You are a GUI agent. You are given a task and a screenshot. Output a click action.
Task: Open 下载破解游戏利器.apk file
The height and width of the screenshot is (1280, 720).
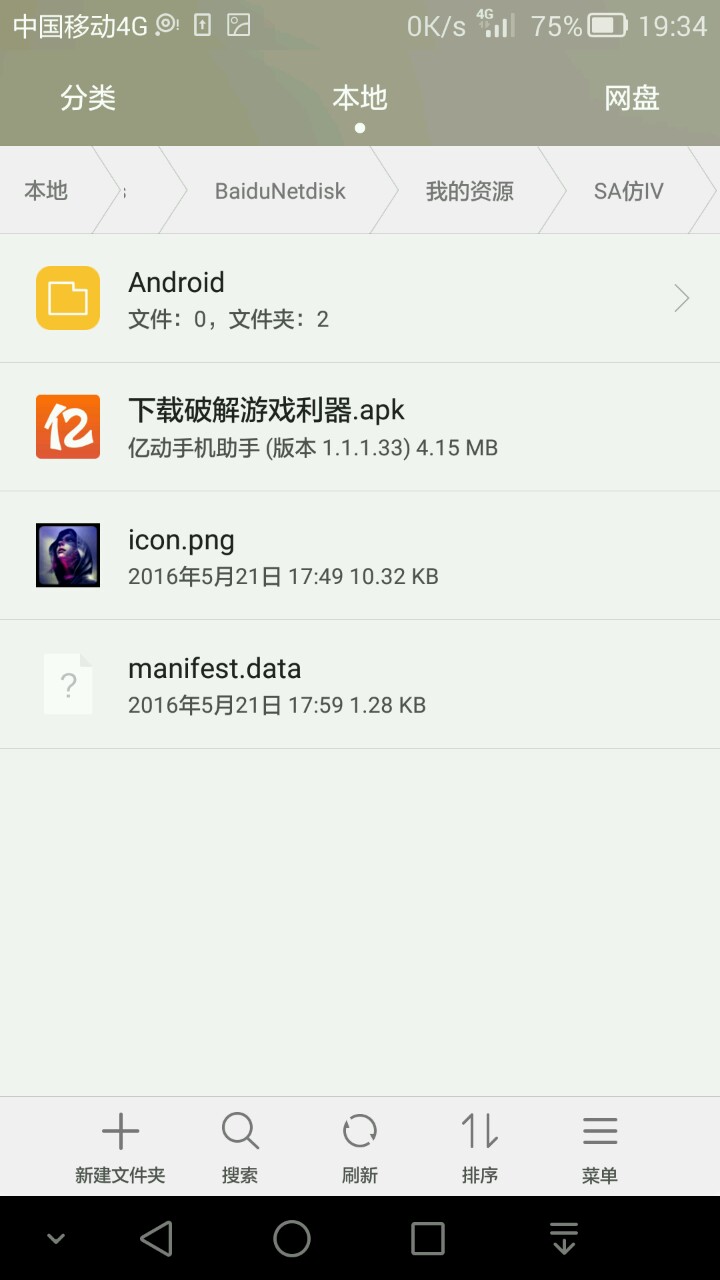tap(360, 427)
